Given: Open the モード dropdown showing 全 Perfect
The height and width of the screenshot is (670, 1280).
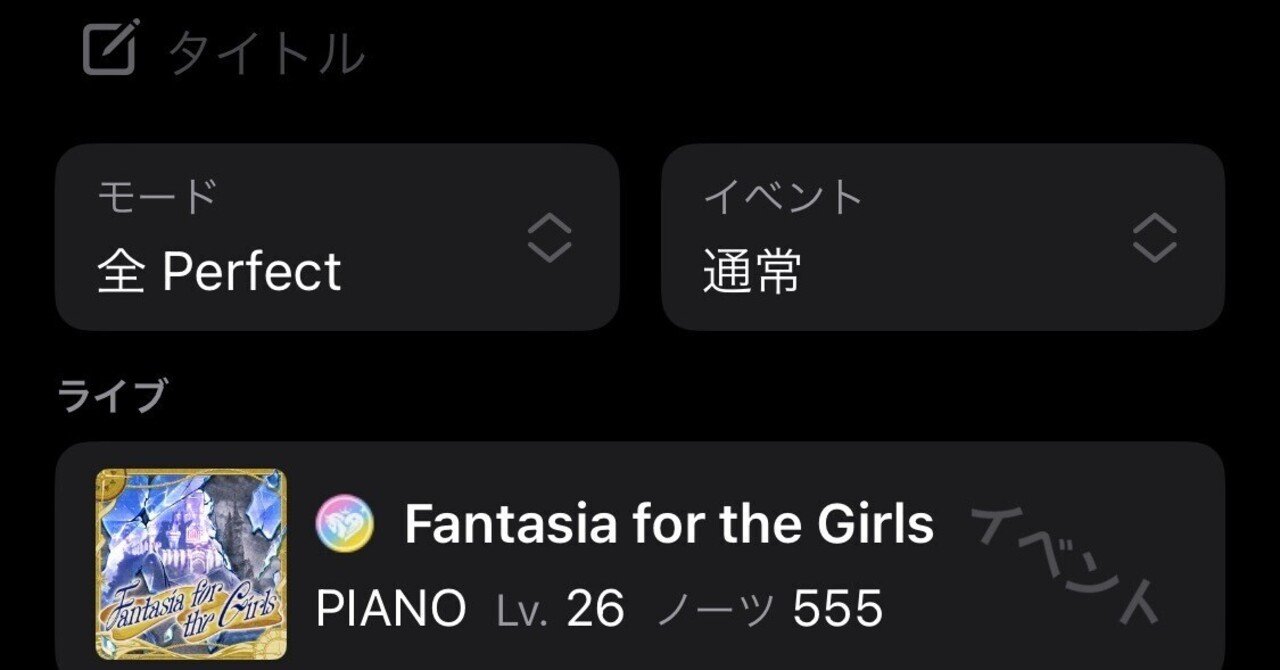Looking at the screenshot, I should 337,238.
